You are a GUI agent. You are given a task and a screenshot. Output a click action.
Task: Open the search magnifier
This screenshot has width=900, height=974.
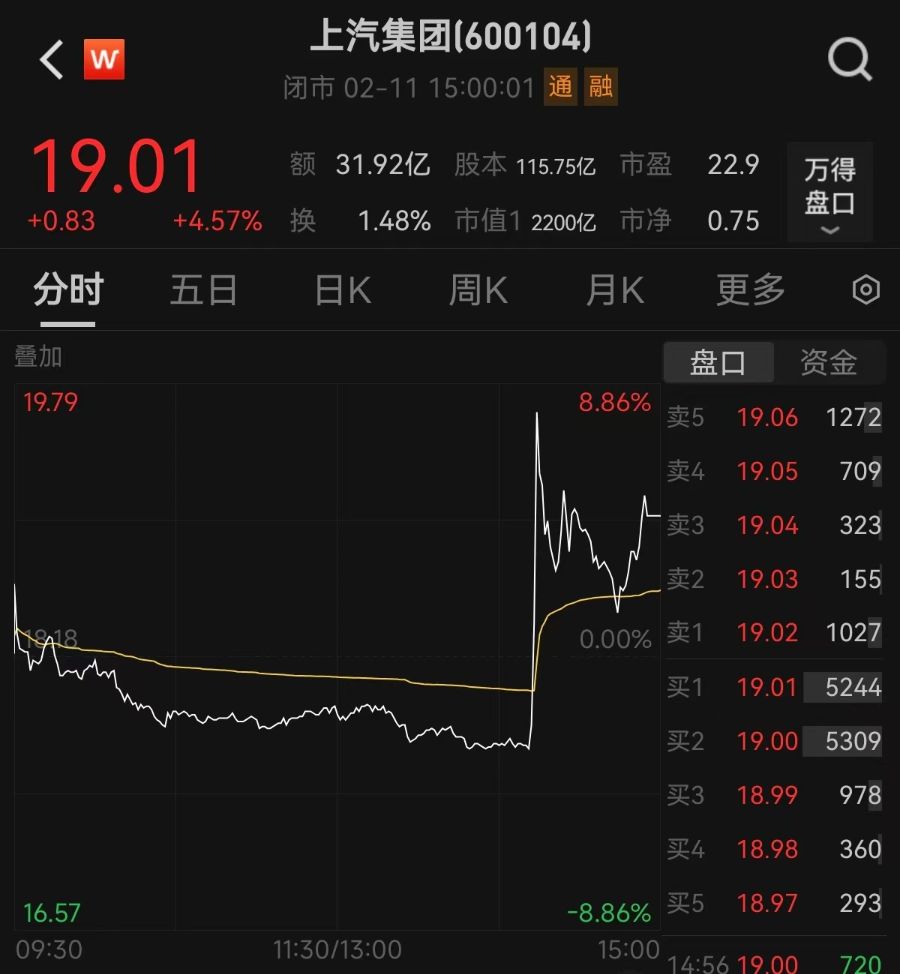tap(849, 61)
